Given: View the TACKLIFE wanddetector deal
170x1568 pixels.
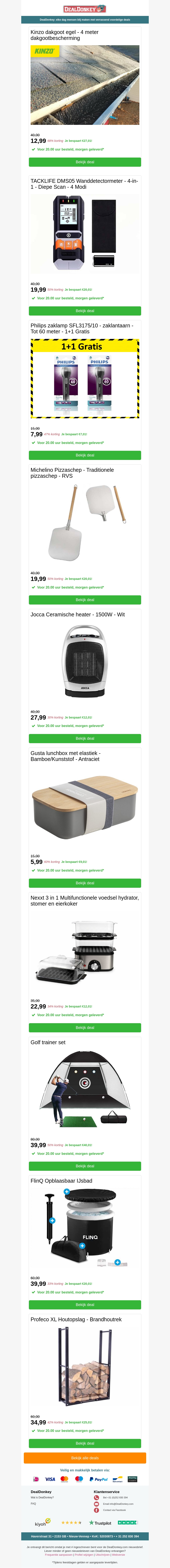Looking at the screenshot, I should [x=85, y=310].
